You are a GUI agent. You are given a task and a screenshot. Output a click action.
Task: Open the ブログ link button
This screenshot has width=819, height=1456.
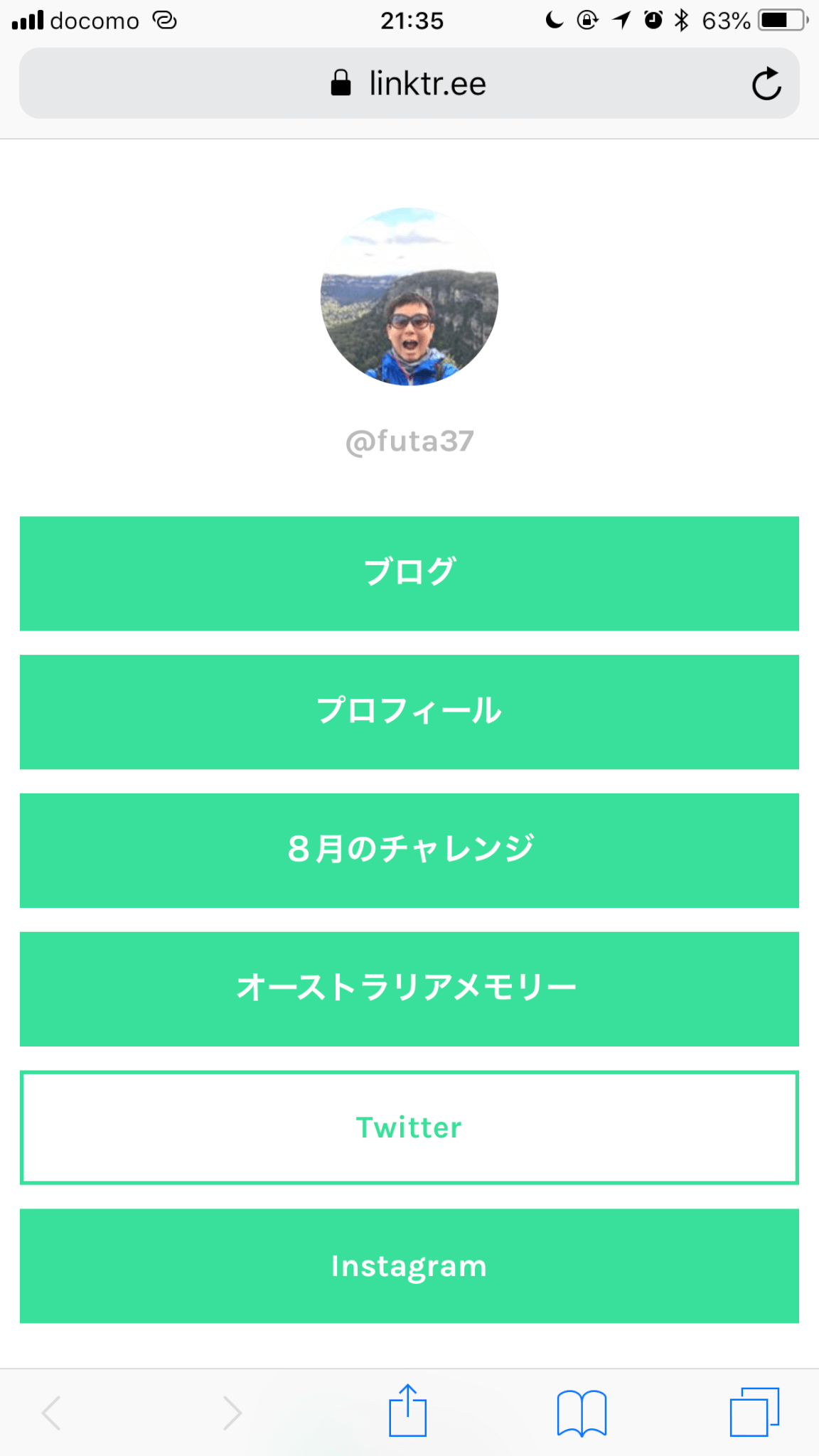point(409,573)
